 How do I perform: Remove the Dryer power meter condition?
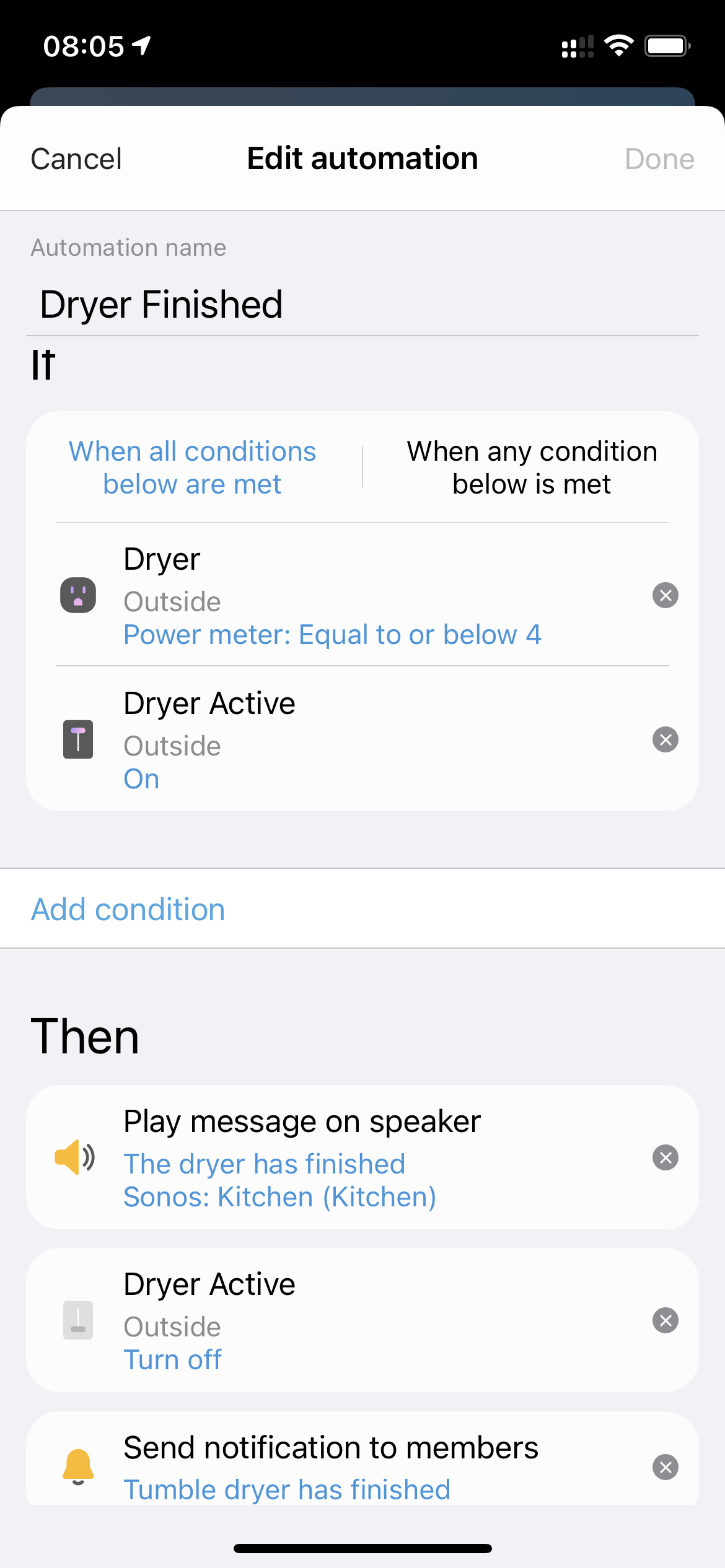(x=666, y=595)
